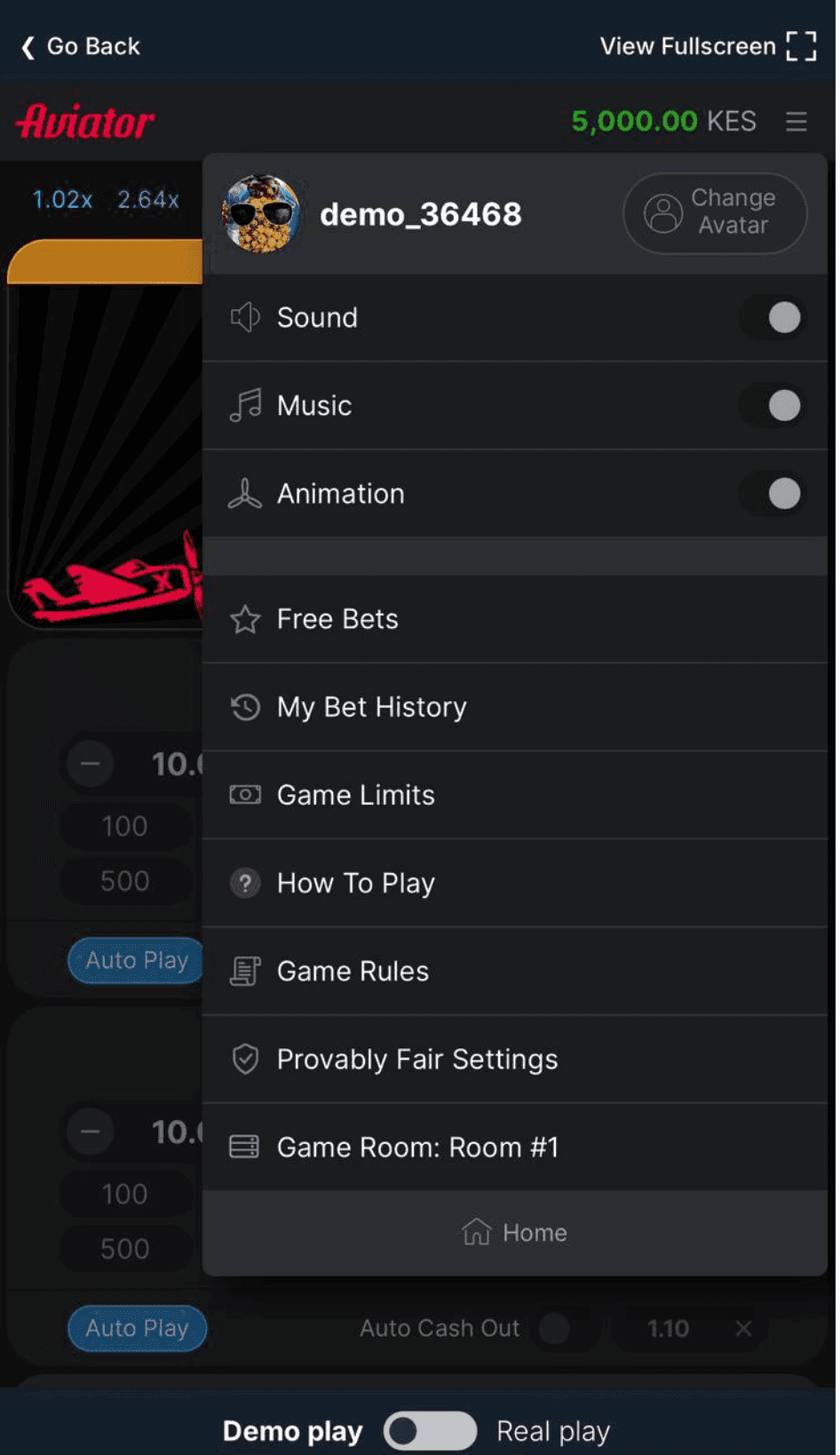Select Home at the bottom of the menu
The width and height of the screenshot is (840, 1455).
click(514, 1232)
